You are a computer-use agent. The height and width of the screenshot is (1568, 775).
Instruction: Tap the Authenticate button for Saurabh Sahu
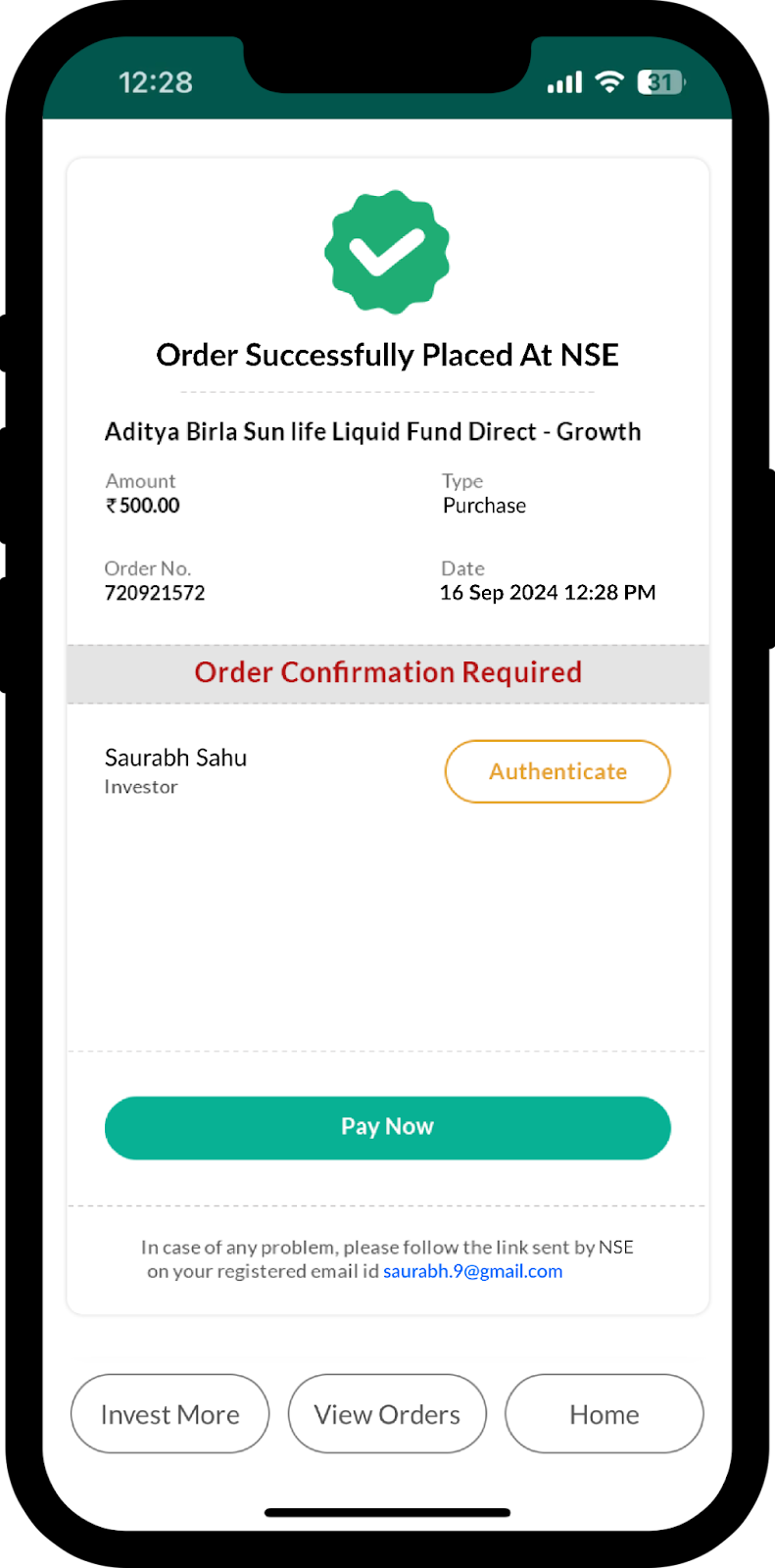tap(557, 771)
